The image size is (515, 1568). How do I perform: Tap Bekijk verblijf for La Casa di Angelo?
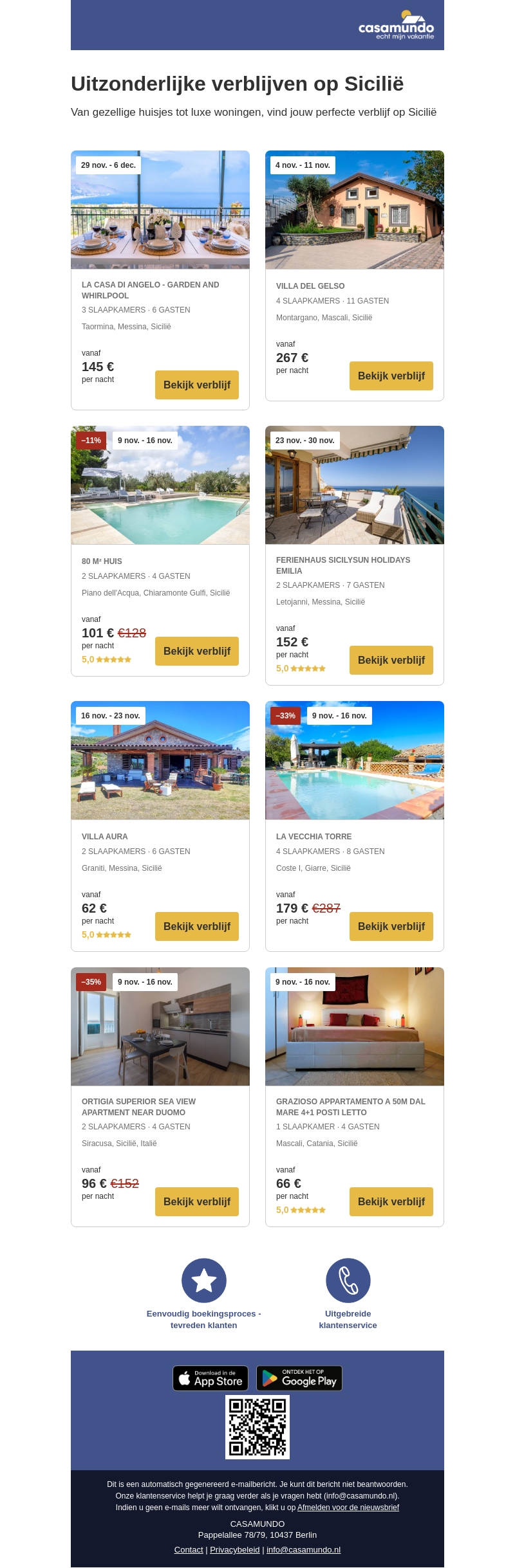click(x=196, y=385)
